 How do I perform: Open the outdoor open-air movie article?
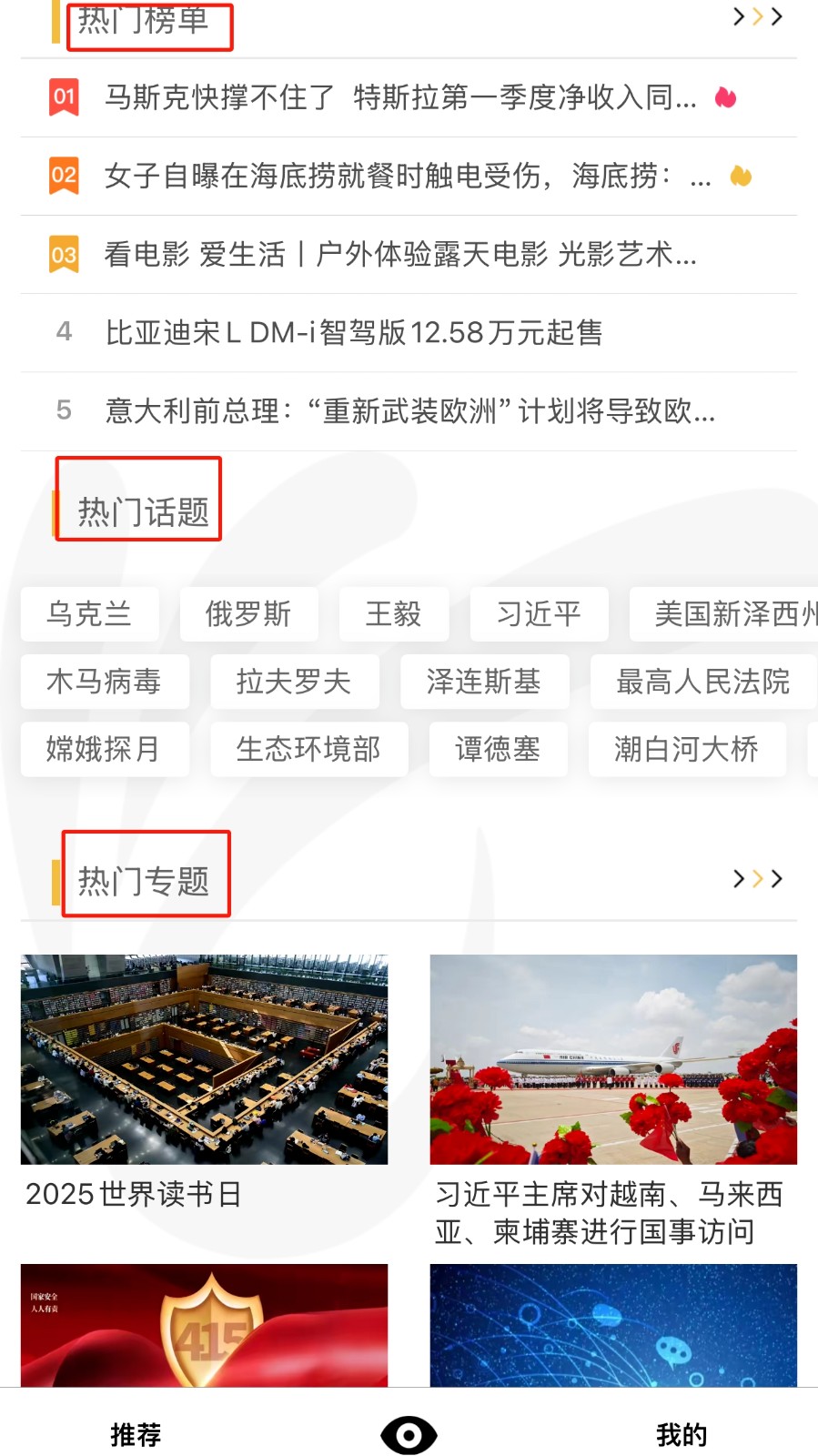coord(400,255)
